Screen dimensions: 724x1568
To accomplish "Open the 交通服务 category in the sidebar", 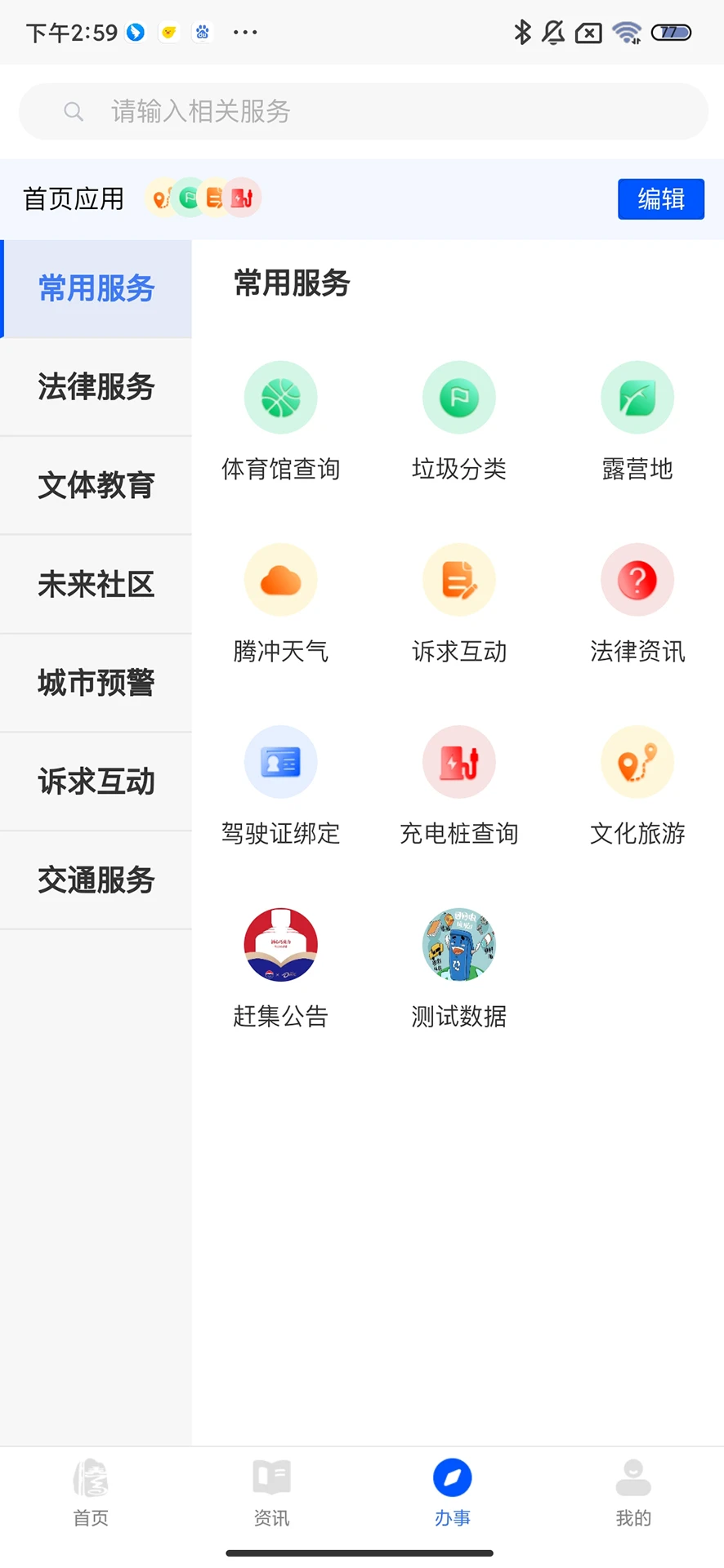I will pyautogui.click(x=95, y=881).
